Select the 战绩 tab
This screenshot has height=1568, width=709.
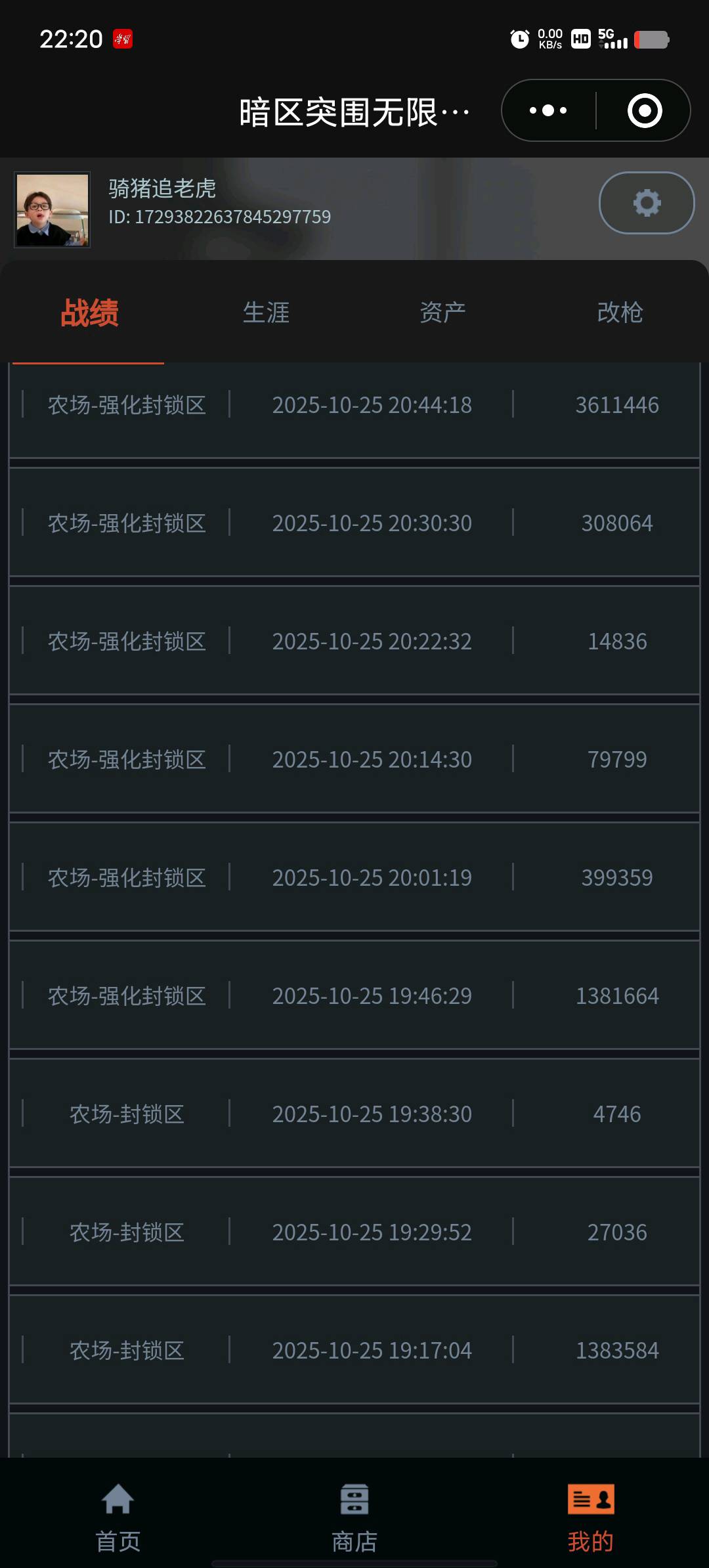(x=89, y=313)
